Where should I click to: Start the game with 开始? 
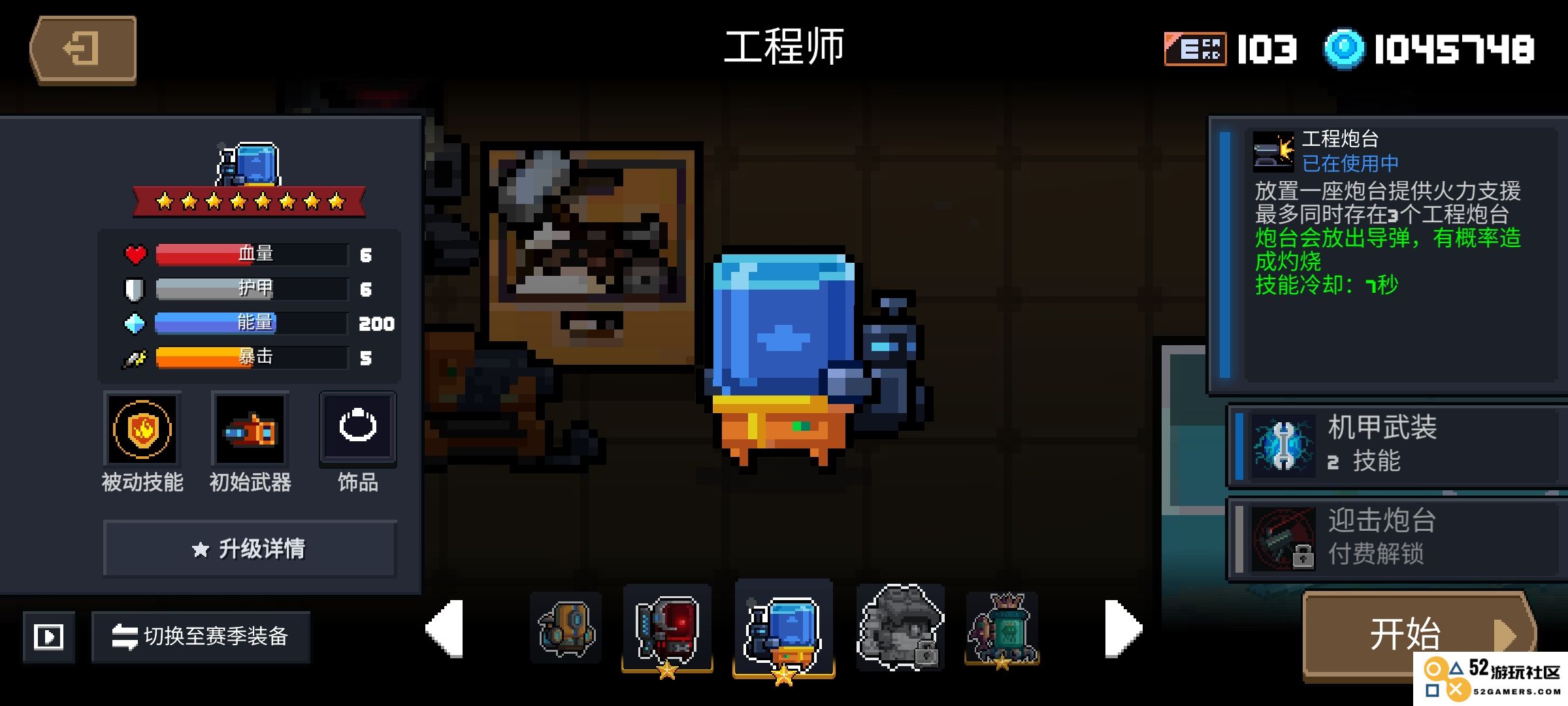[x=1405, y=633]
